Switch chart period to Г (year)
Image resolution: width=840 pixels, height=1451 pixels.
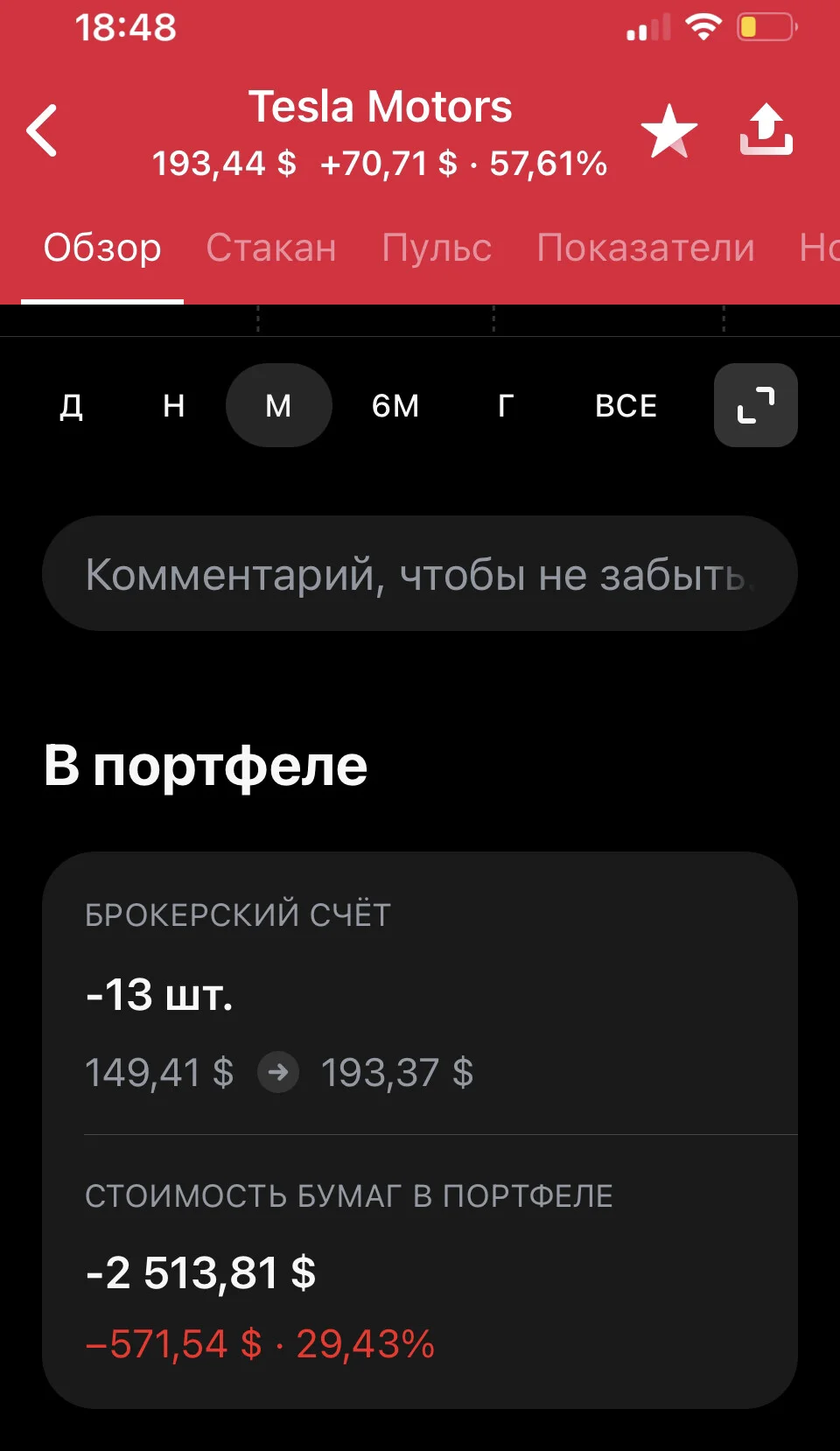(x=506, y=405)
